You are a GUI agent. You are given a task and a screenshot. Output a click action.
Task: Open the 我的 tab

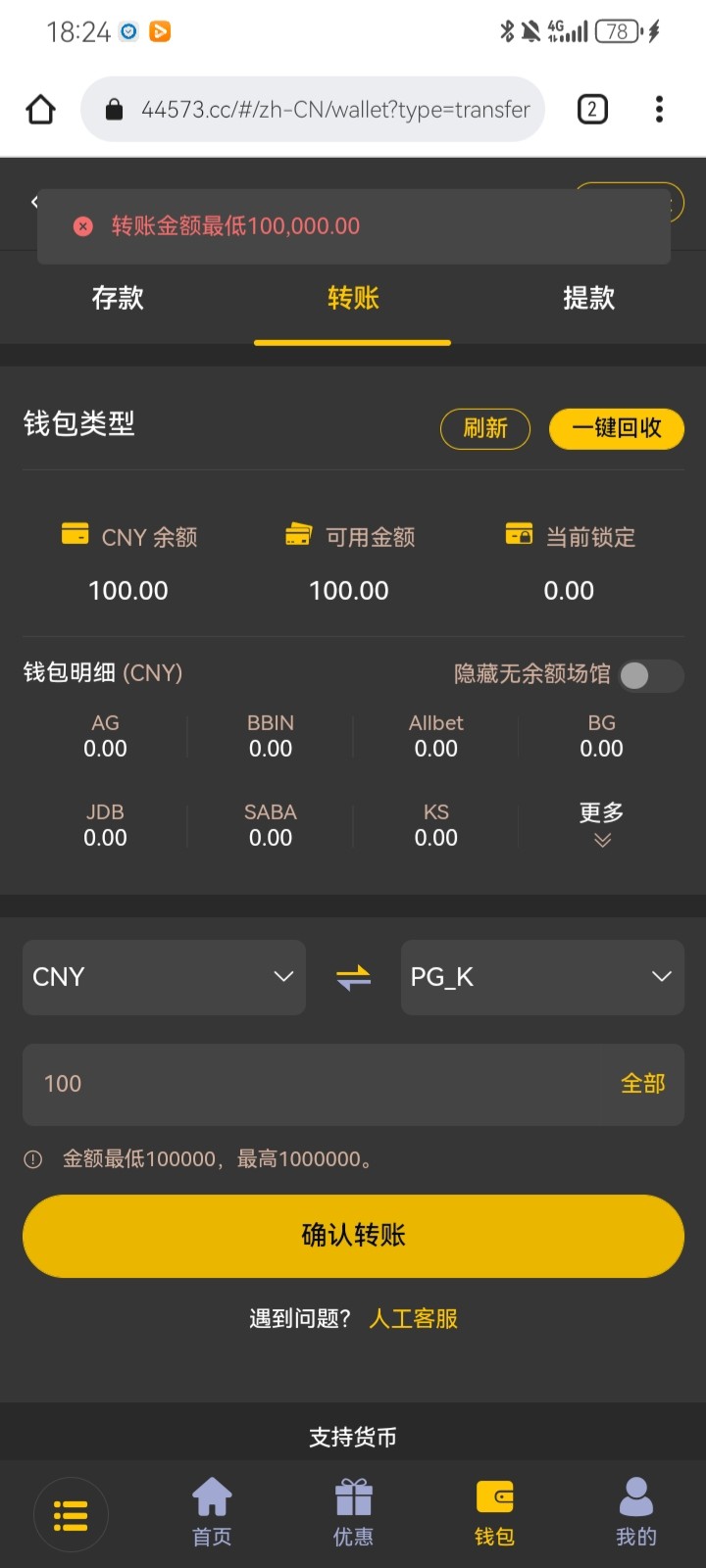pyautogui.click(x=635, y=1512)
